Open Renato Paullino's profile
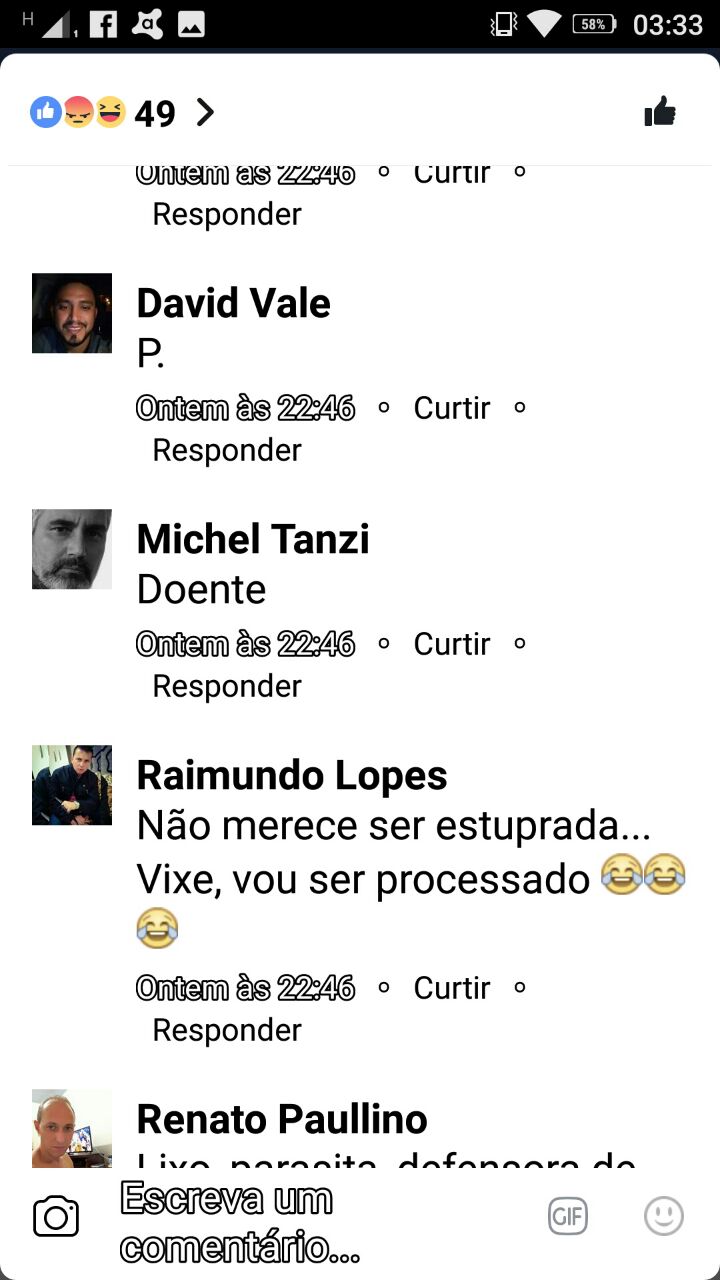720x1280 pixels. pyautogui.click(x=281, y=1119)
